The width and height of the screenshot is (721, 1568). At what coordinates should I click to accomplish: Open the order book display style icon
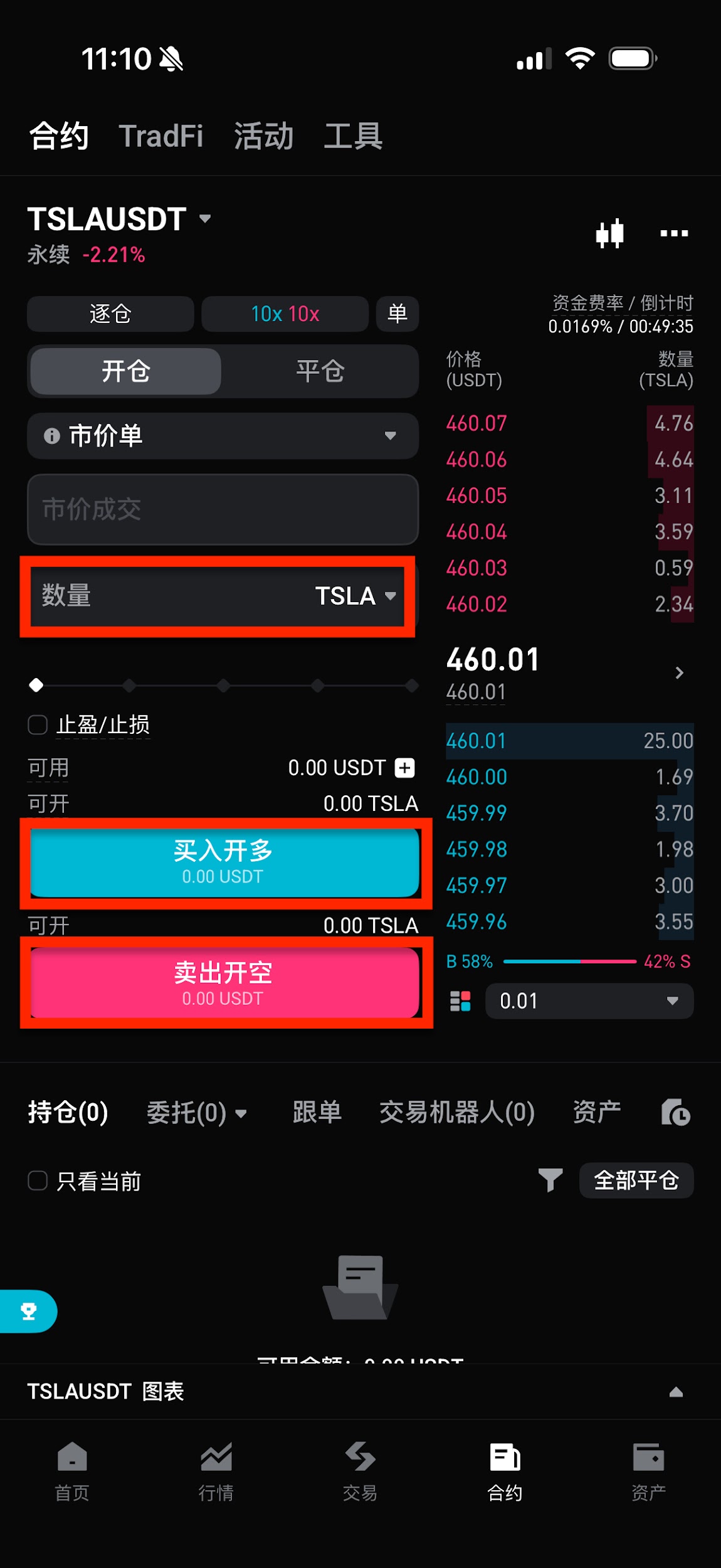pyautogui.click(x=460, y=1002)
